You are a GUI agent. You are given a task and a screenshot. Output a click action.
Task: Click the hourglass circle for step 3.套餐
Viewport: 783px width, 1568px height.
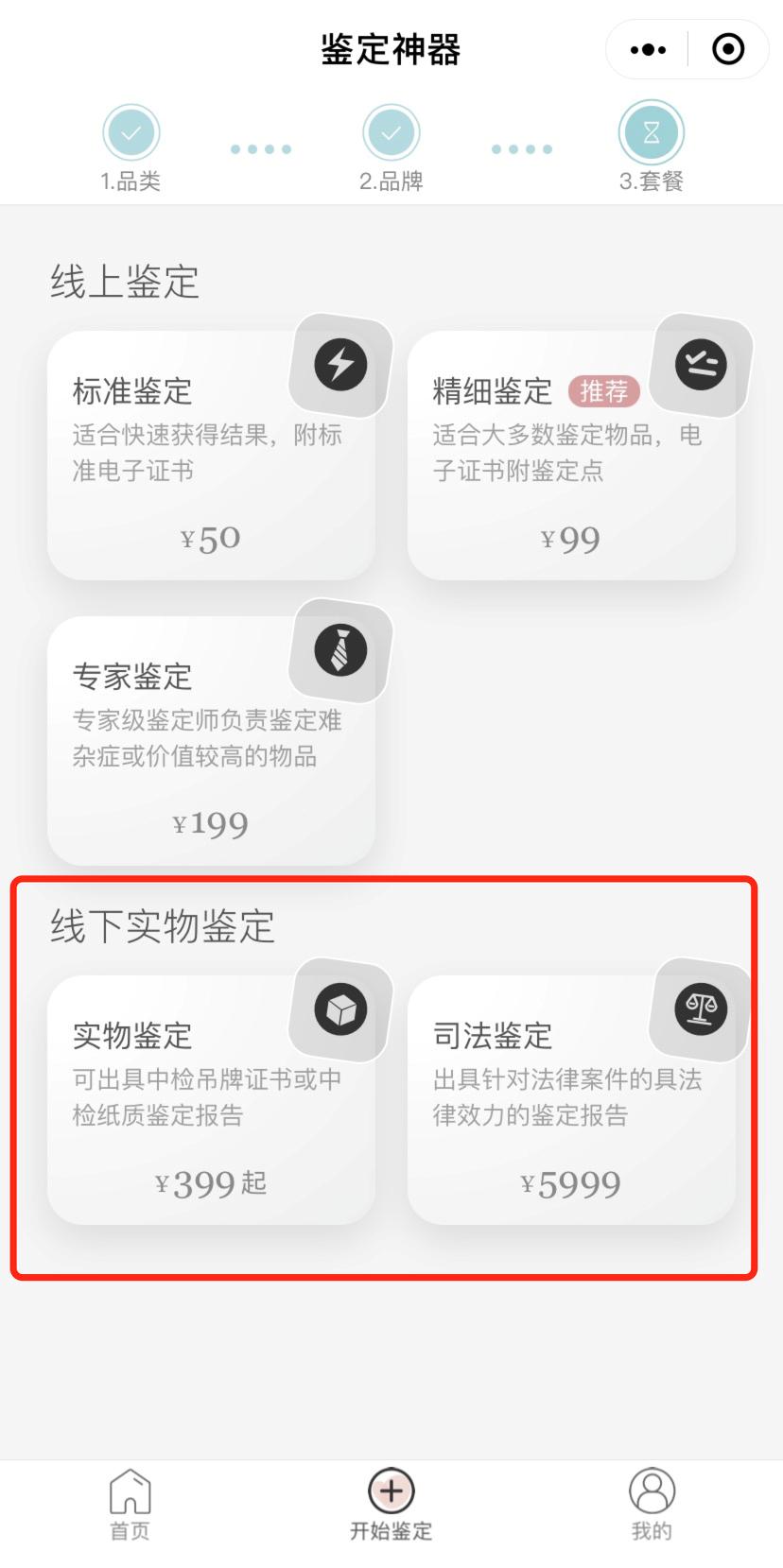pyautogui.click(x=651, y=133)
